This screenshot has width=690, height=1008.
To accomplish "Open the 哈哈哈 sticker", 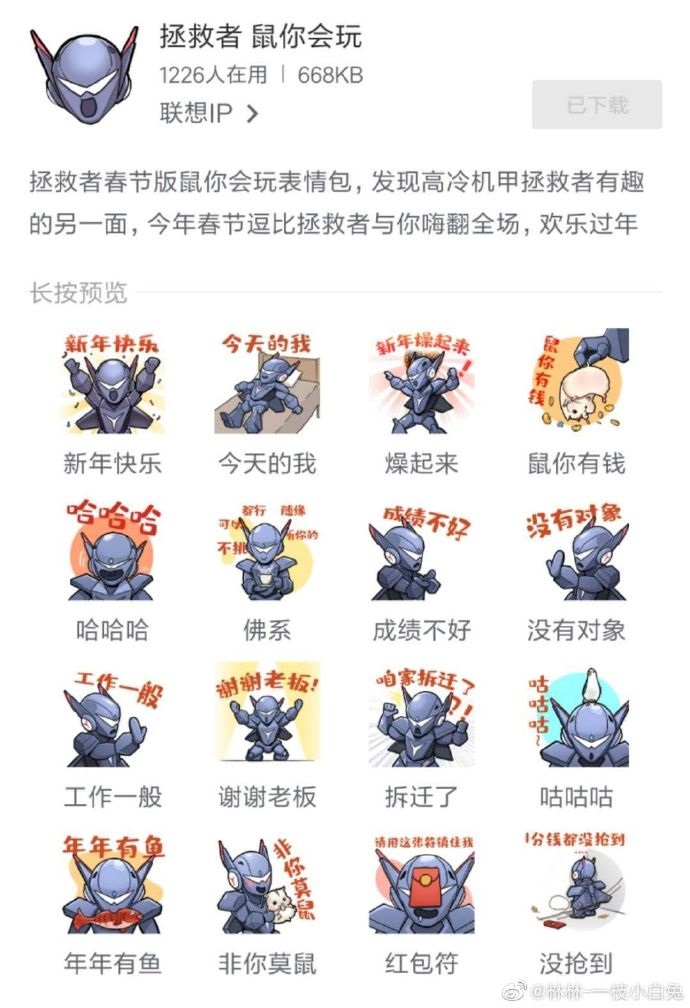I will point(112,550).
